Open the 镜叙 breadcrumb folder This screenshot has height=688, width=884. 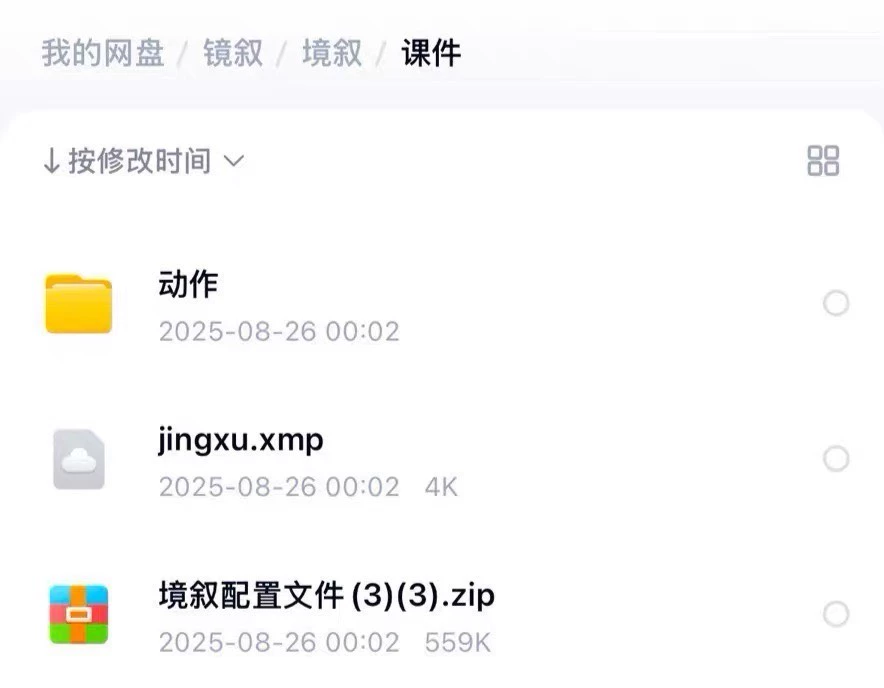[x=232, y=52]
